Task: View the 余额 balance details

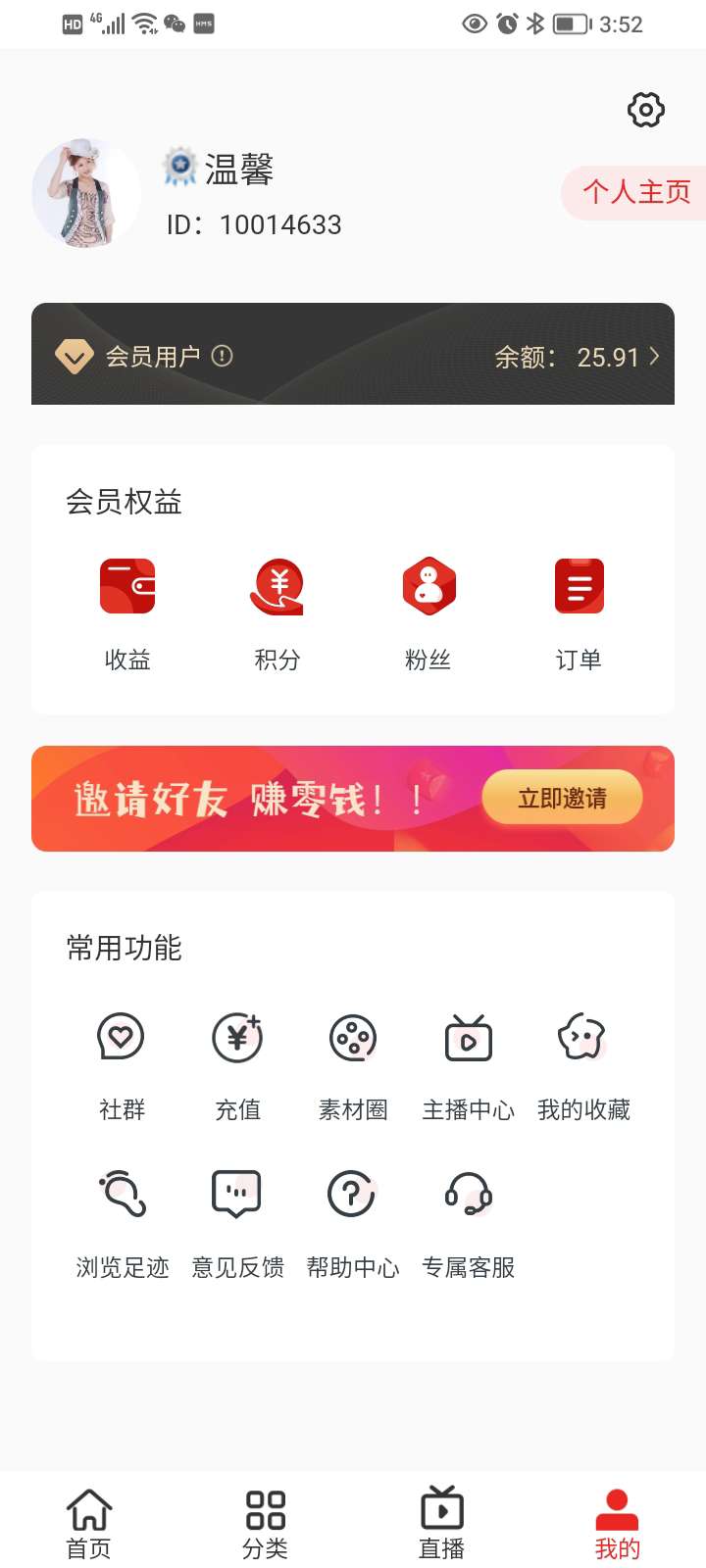Action: [x=577, y=357]
